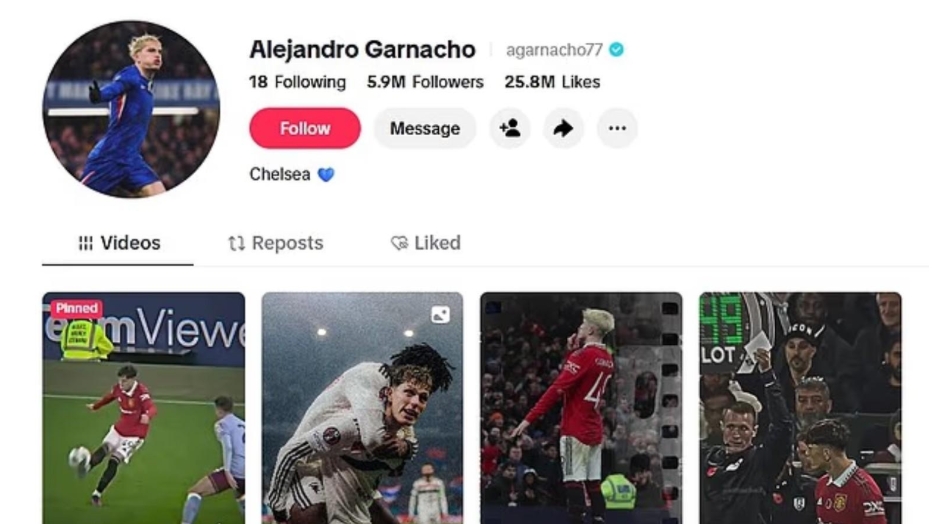934x524 pixels.
Task: Open the three-dot more options menu
Action: point(617,128)
